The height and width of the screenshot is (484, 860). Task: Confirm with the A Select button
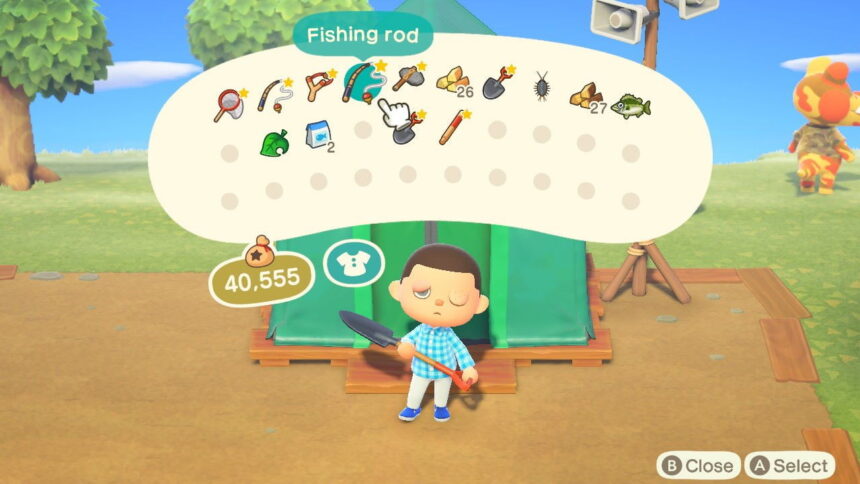pyautogui.click(x=788, y=466)
